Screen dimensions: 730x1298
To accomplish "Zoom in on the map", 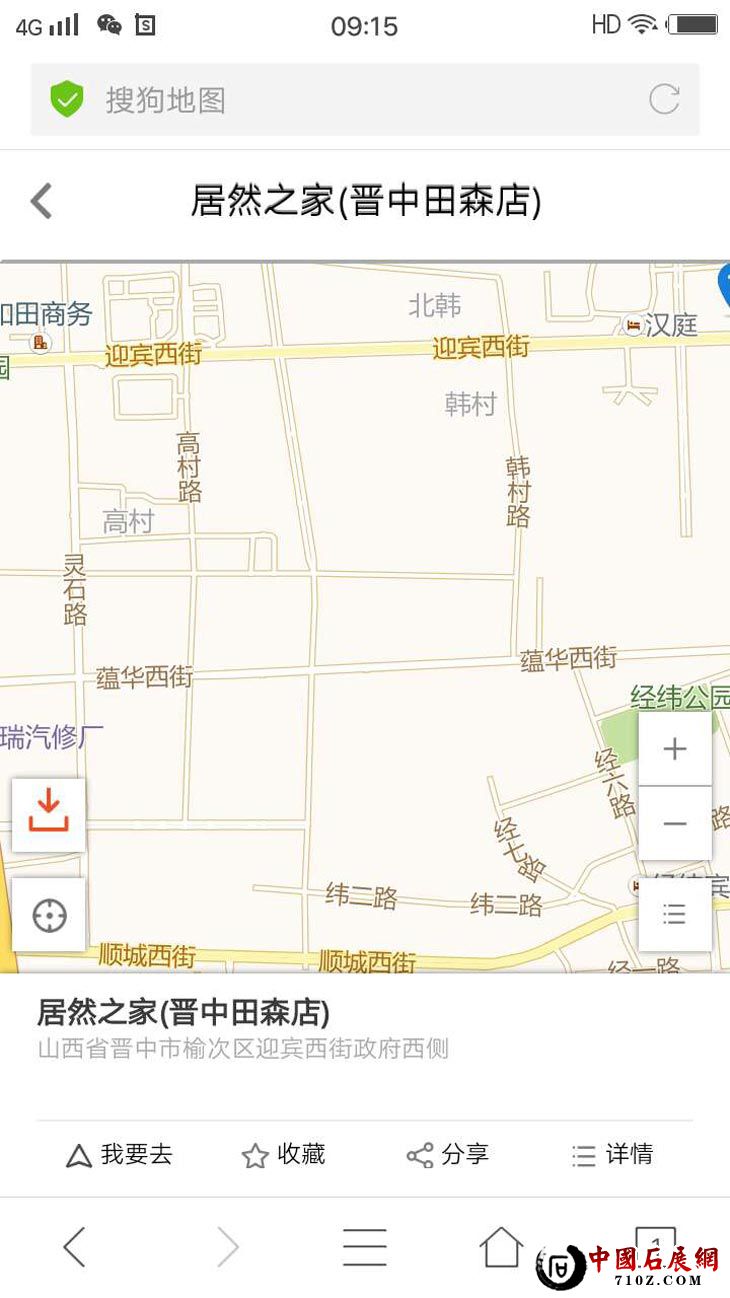I will coord(675,749).
